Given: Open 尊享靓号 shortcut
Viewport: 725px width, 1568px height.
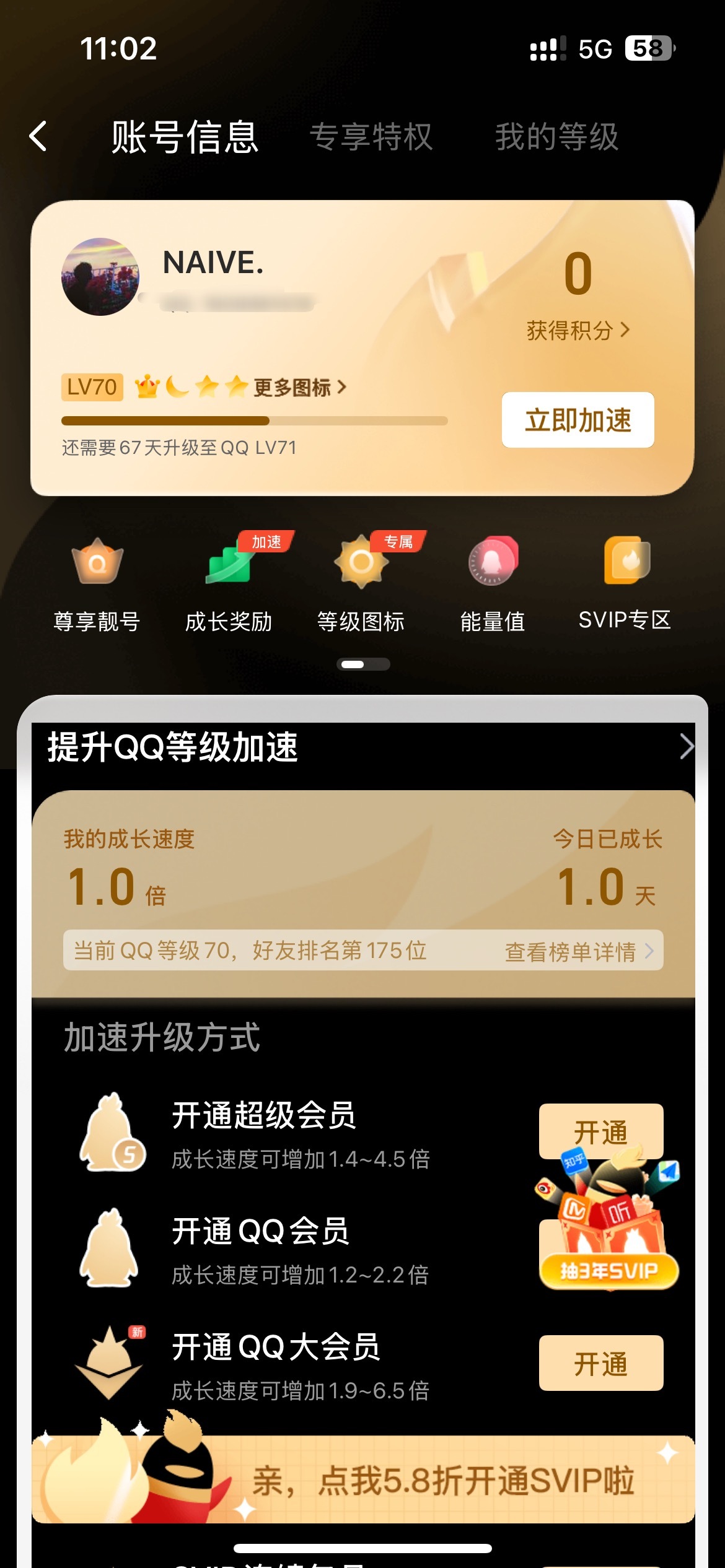Looking at the screenshot, I should pos(97,582).
